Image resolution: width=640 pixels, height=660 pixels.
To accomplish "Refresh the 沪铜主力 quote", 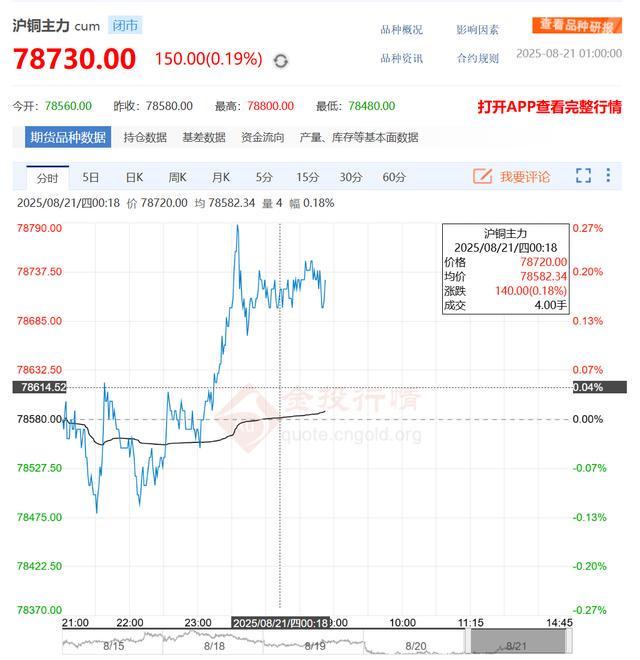I will (x=281, y=60).
